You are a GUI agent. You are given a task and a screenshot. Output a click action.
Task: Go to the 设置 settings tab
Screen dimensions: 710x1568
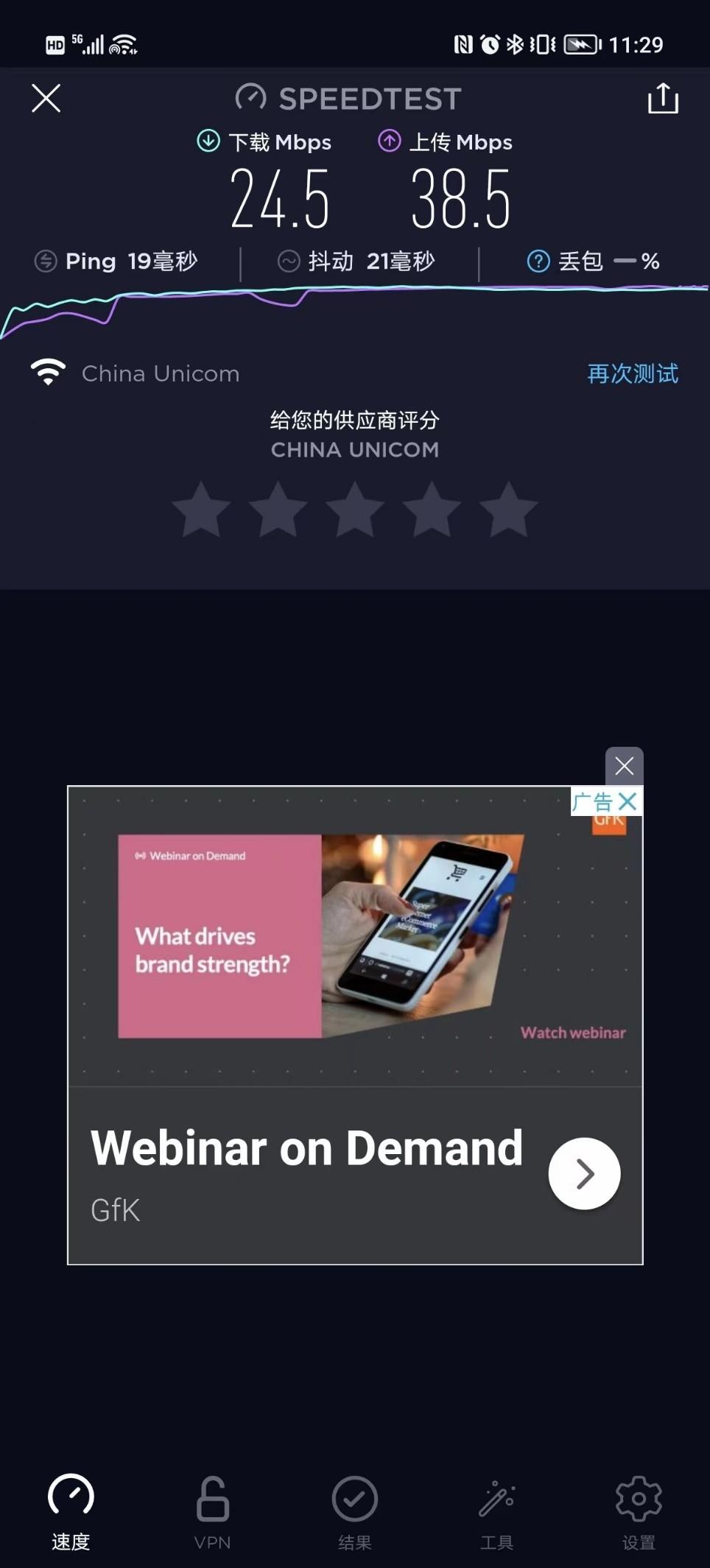[639, 1513]
